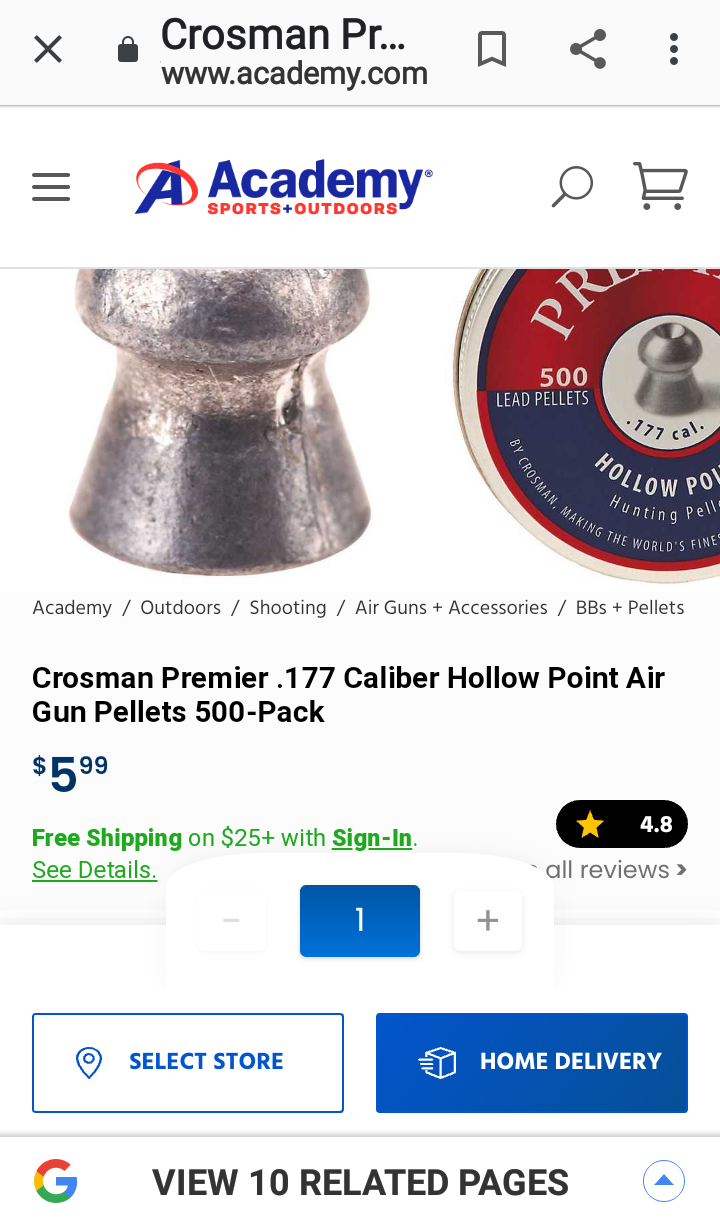Image resolution: width=720 pixels, height=1225 pixels.
Task: Tap Select Store button
Action: [188, 1062]
